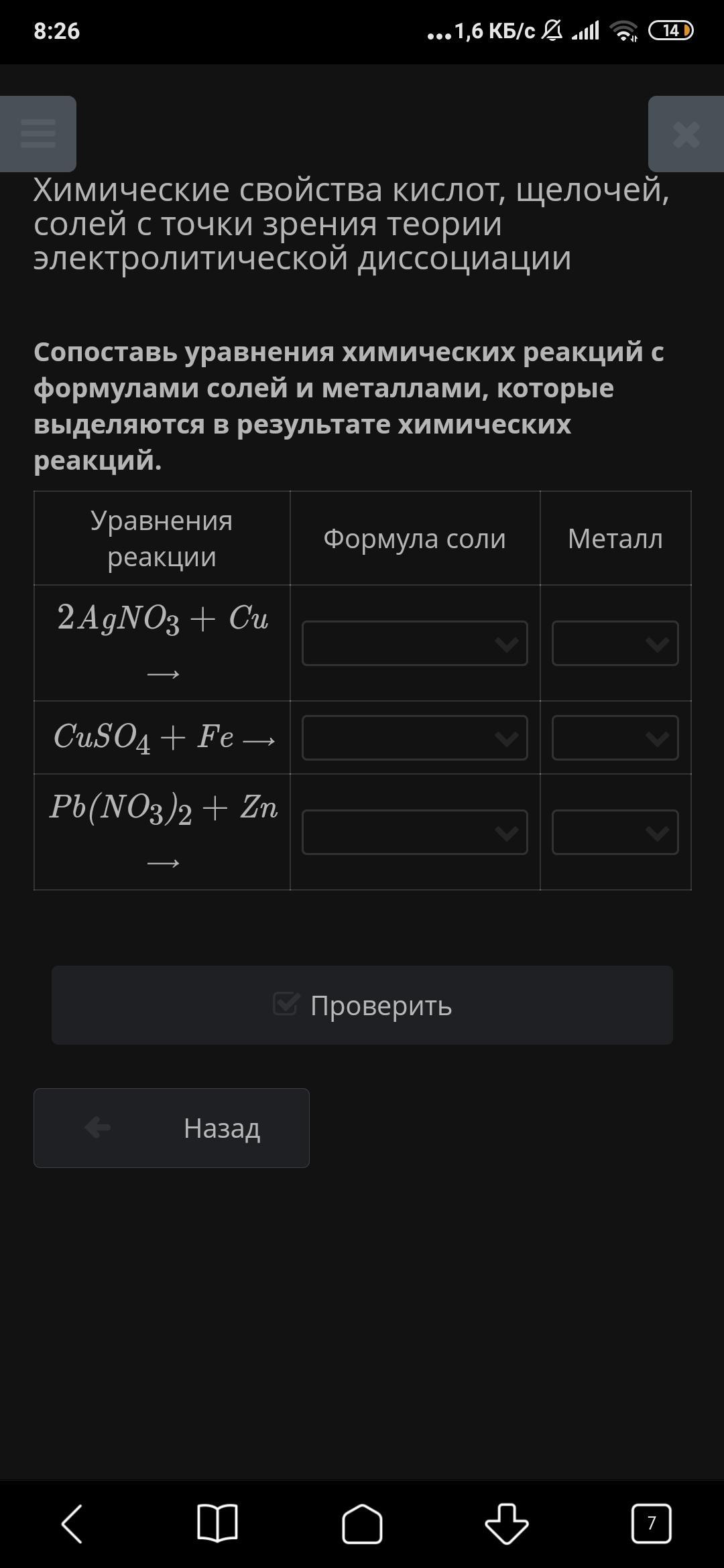Close the lesson with the X button
The width and height of the screenshot is (724, 1568).
(x=686, y=134)
